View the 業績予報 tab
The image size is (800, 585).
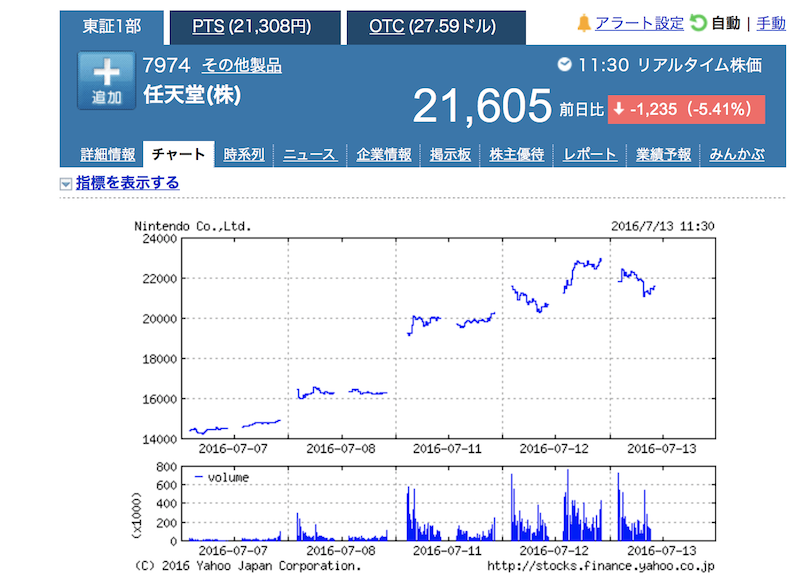664,155
